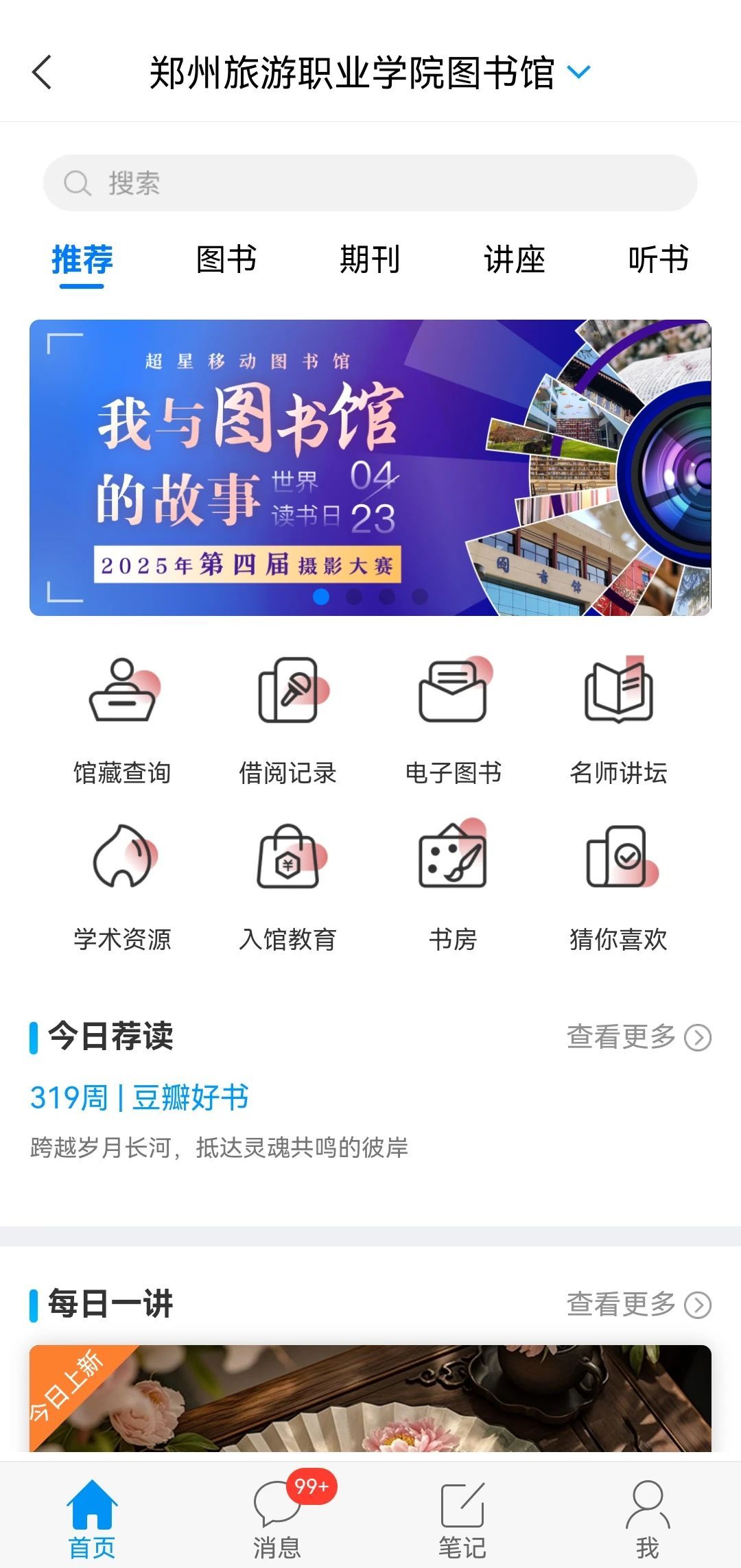View more under 今日荐读
Screen dimensions: 741x1568
[638, 1037]
